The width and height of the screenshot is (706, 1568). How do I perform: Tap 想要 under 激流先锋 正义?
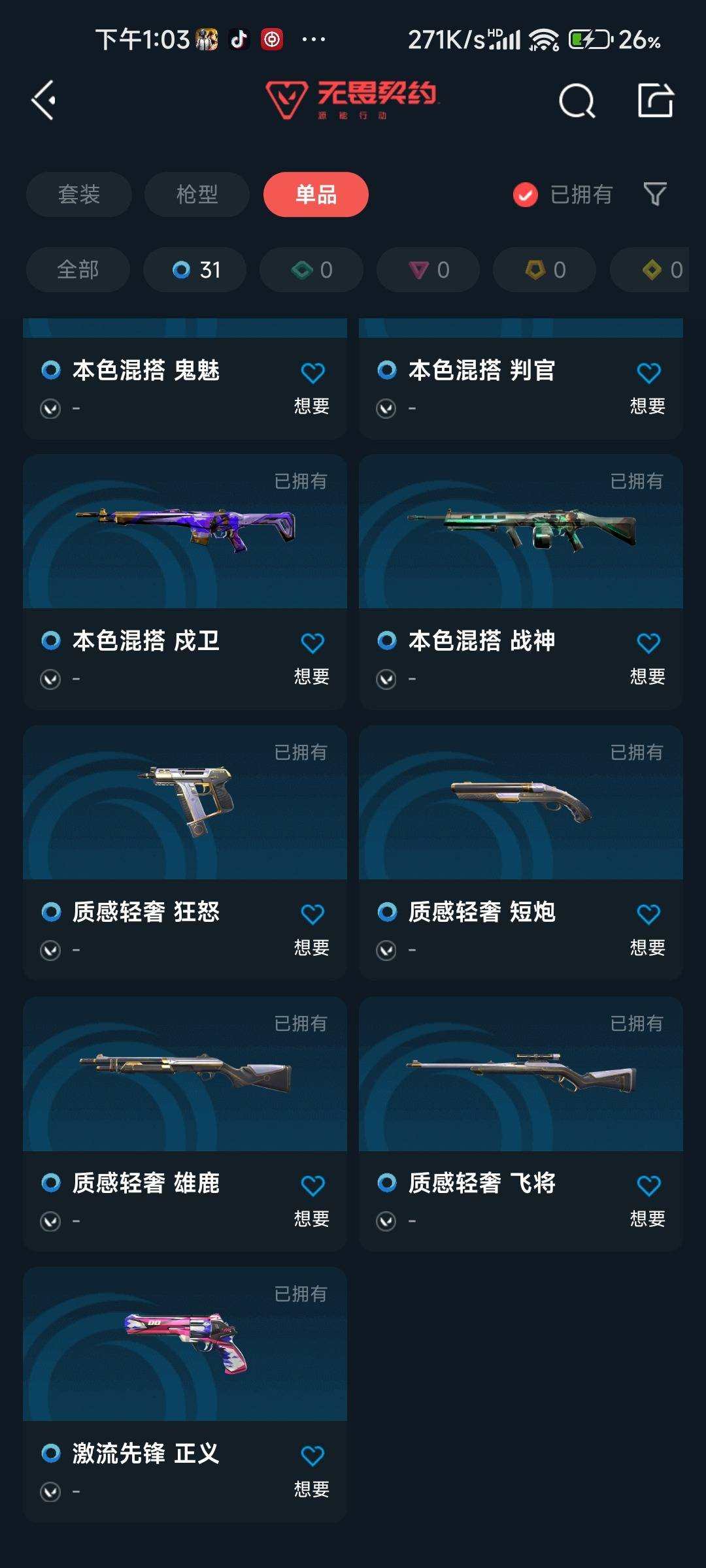coord(312,1490)
